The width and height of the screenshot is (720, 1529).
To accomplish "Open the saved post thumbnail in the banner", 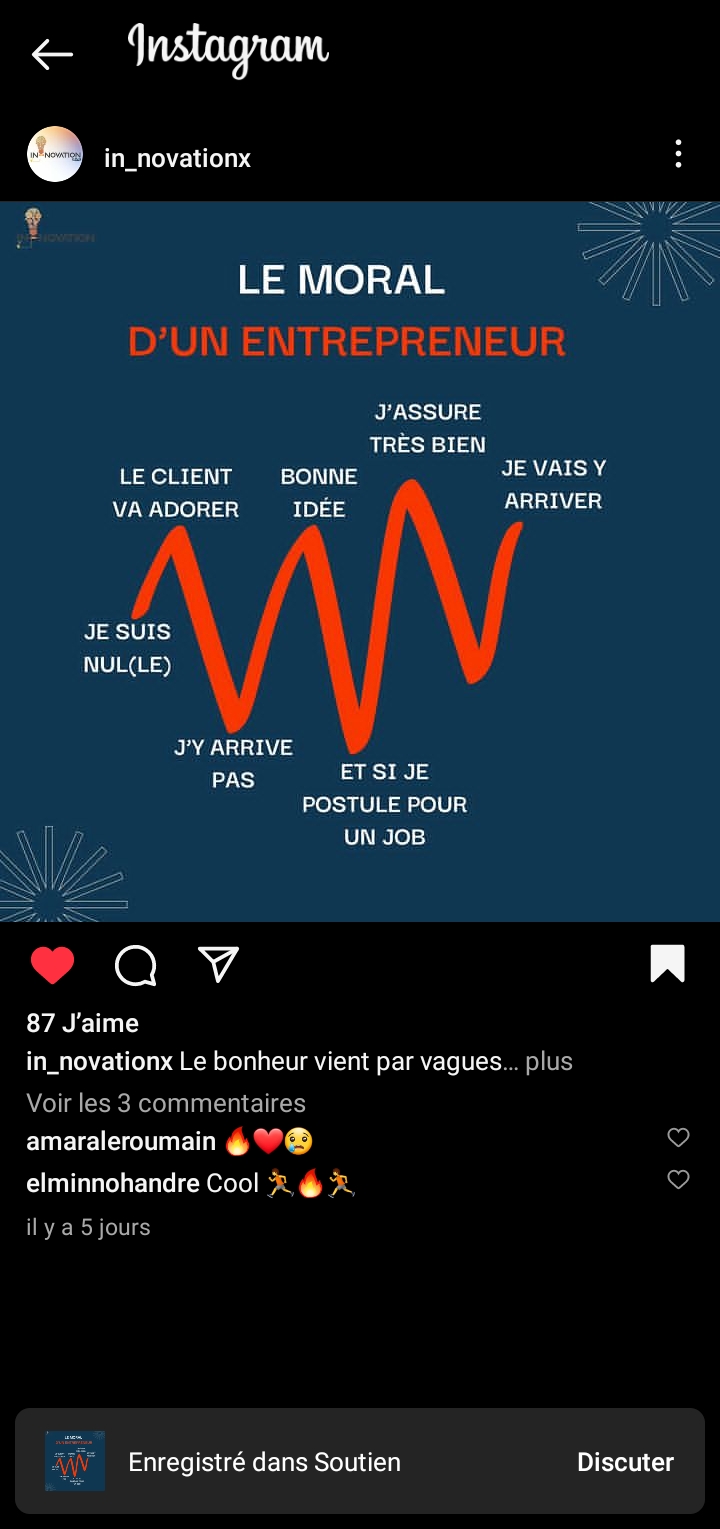I will coord(75,1461).
